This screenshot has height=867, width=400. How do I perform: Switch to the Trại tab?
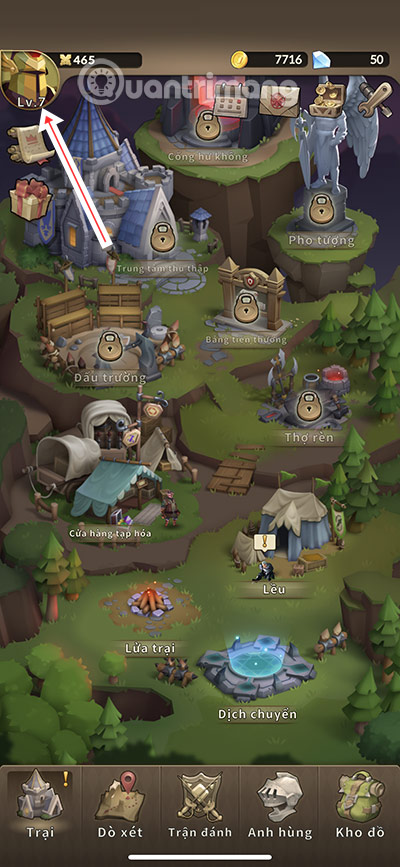point(40,806)
